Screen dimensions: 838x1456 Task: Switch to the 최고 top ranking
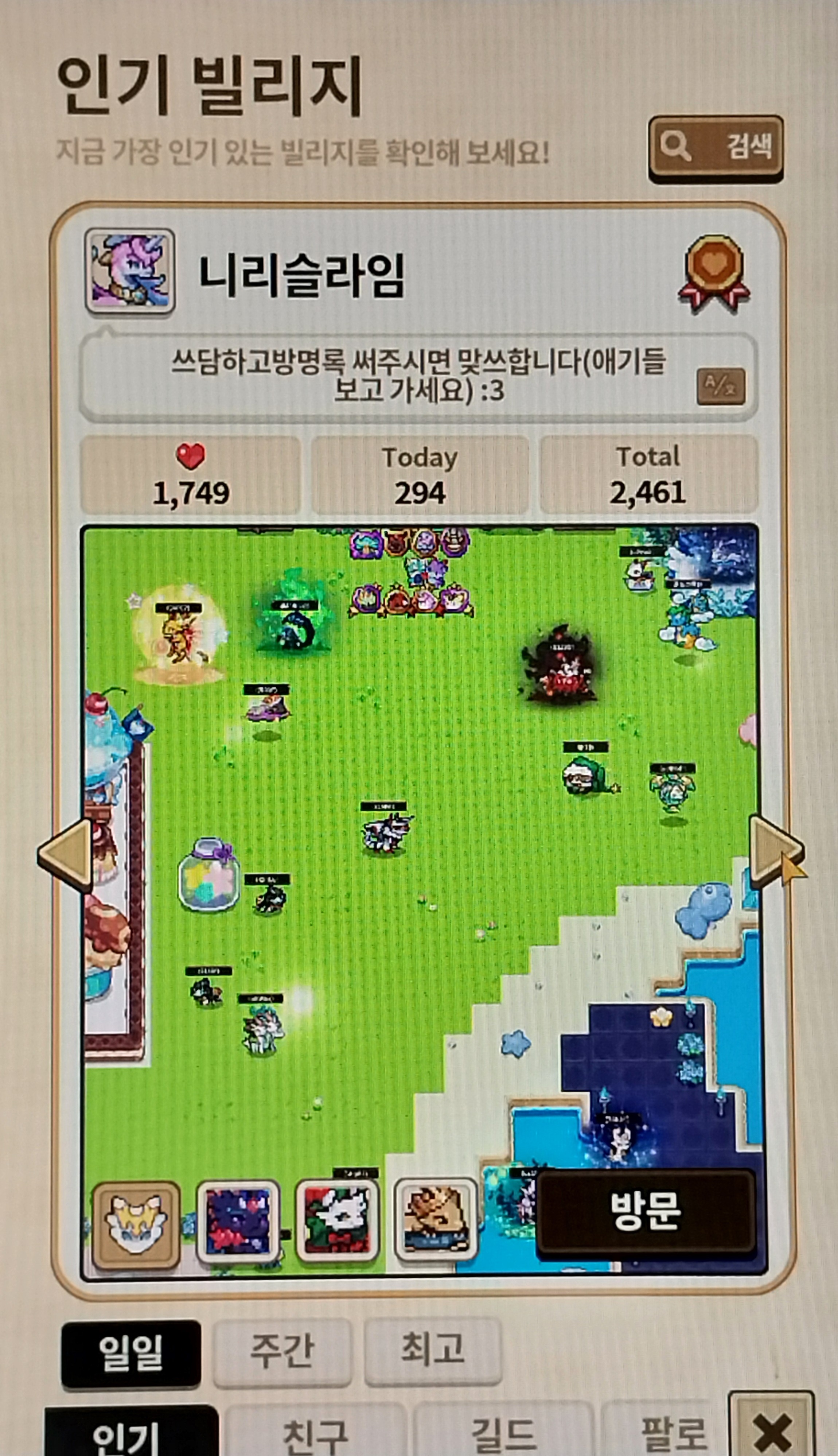pos(432,1350)
